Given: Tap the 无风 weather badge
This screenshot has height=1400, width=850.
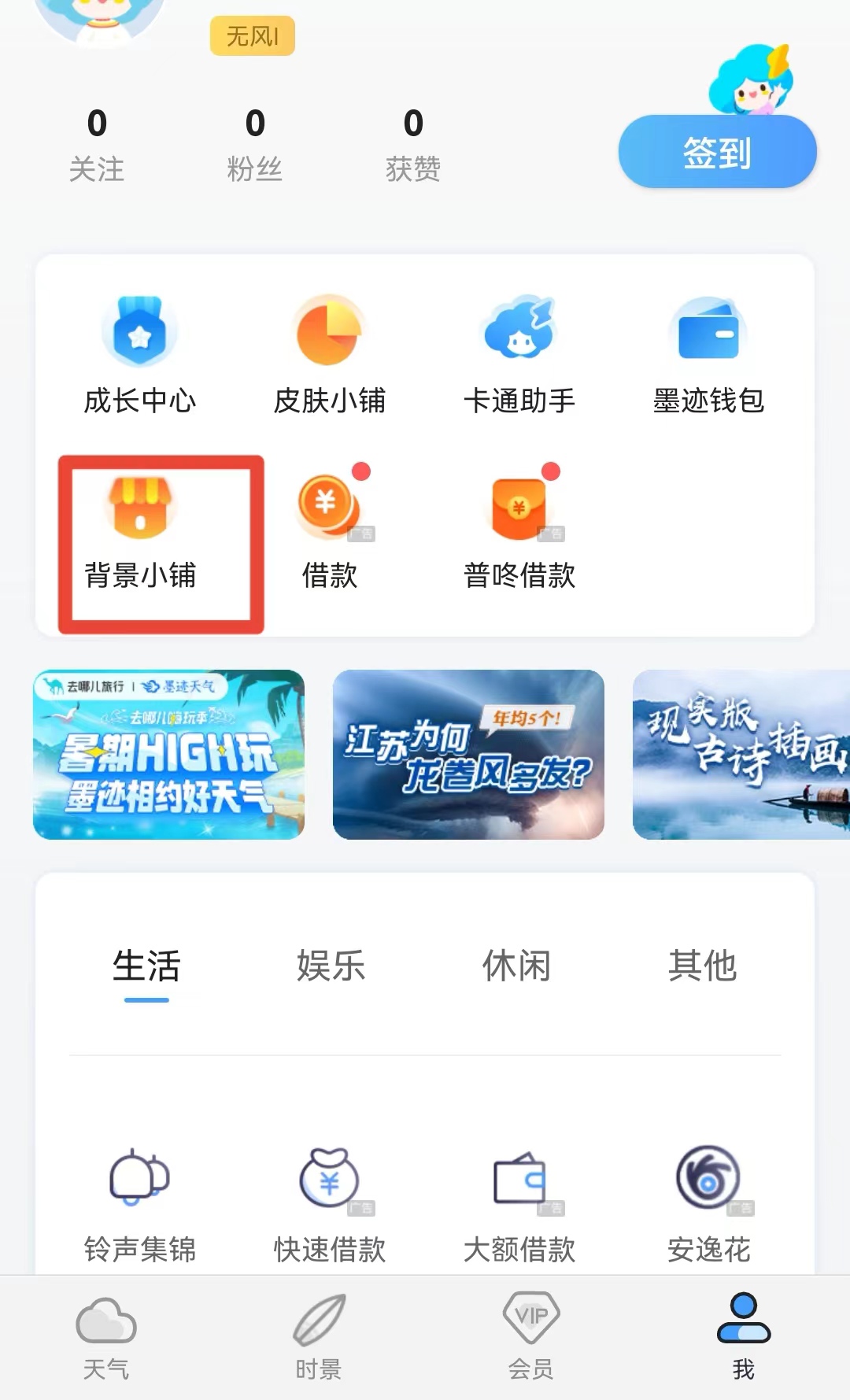Looking at the screenshot, I should [251, 35].
